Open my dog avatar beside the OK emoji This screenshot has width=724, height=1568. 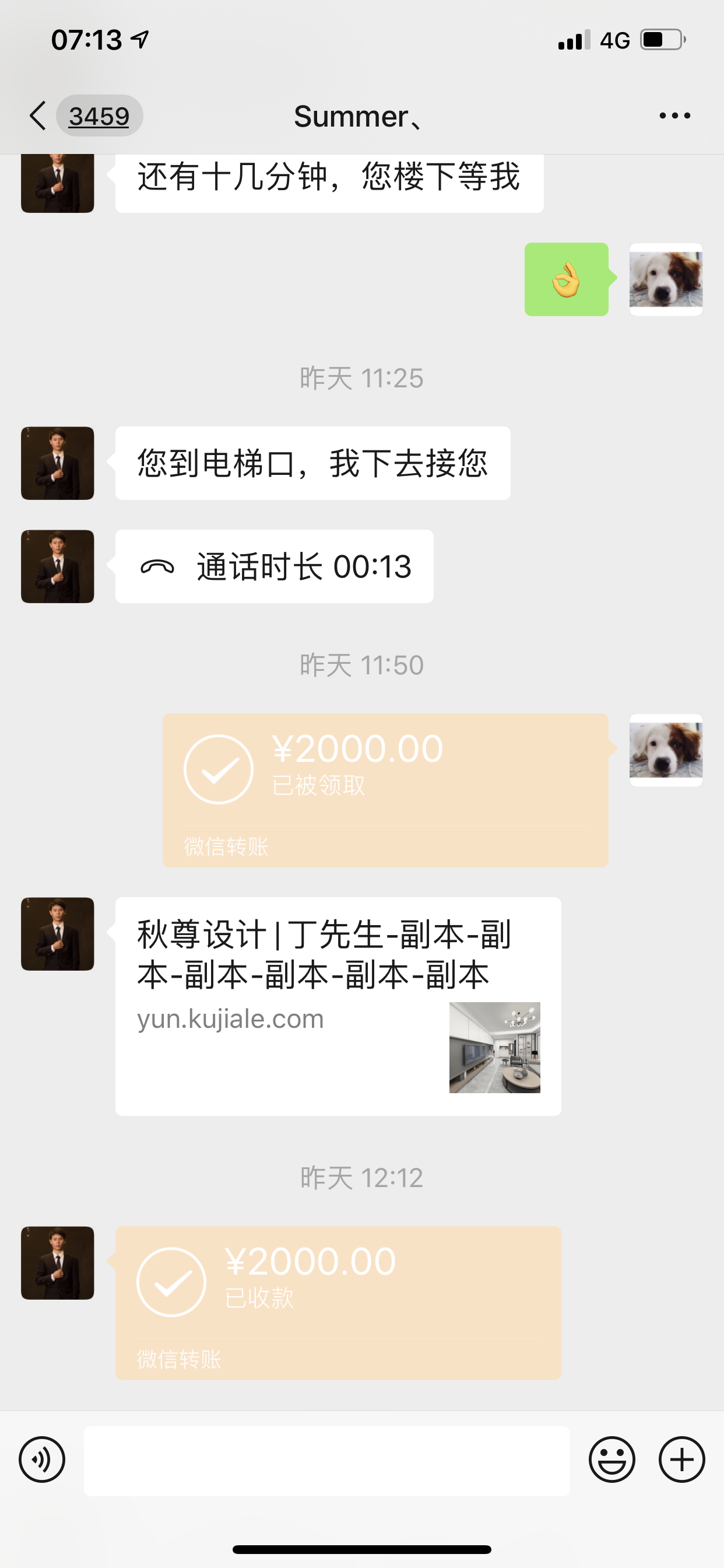[666, 279]
